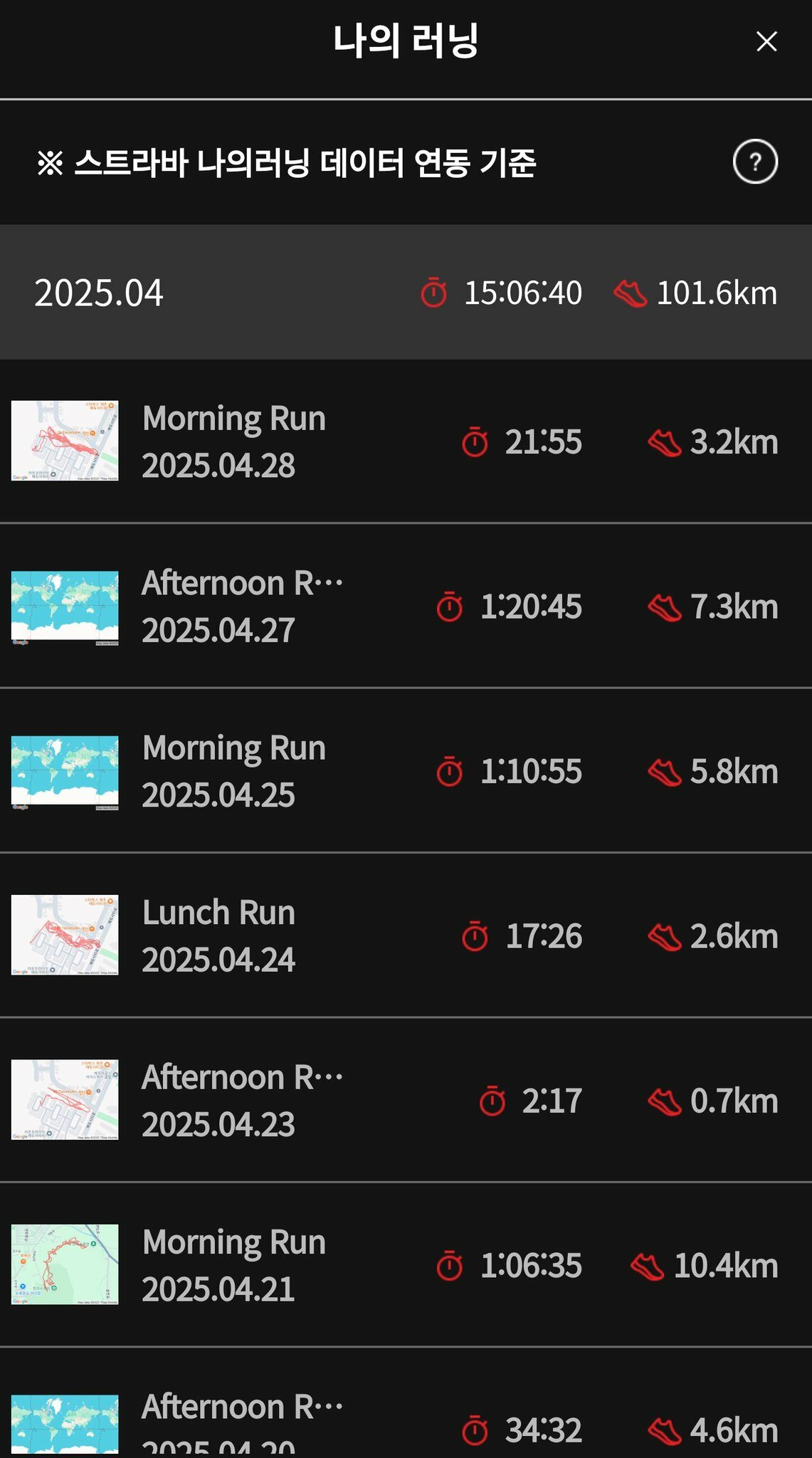View the Afternoon Run from 2025.04.23
This screenshot has width=812, height=1458.
point(406,1100)
